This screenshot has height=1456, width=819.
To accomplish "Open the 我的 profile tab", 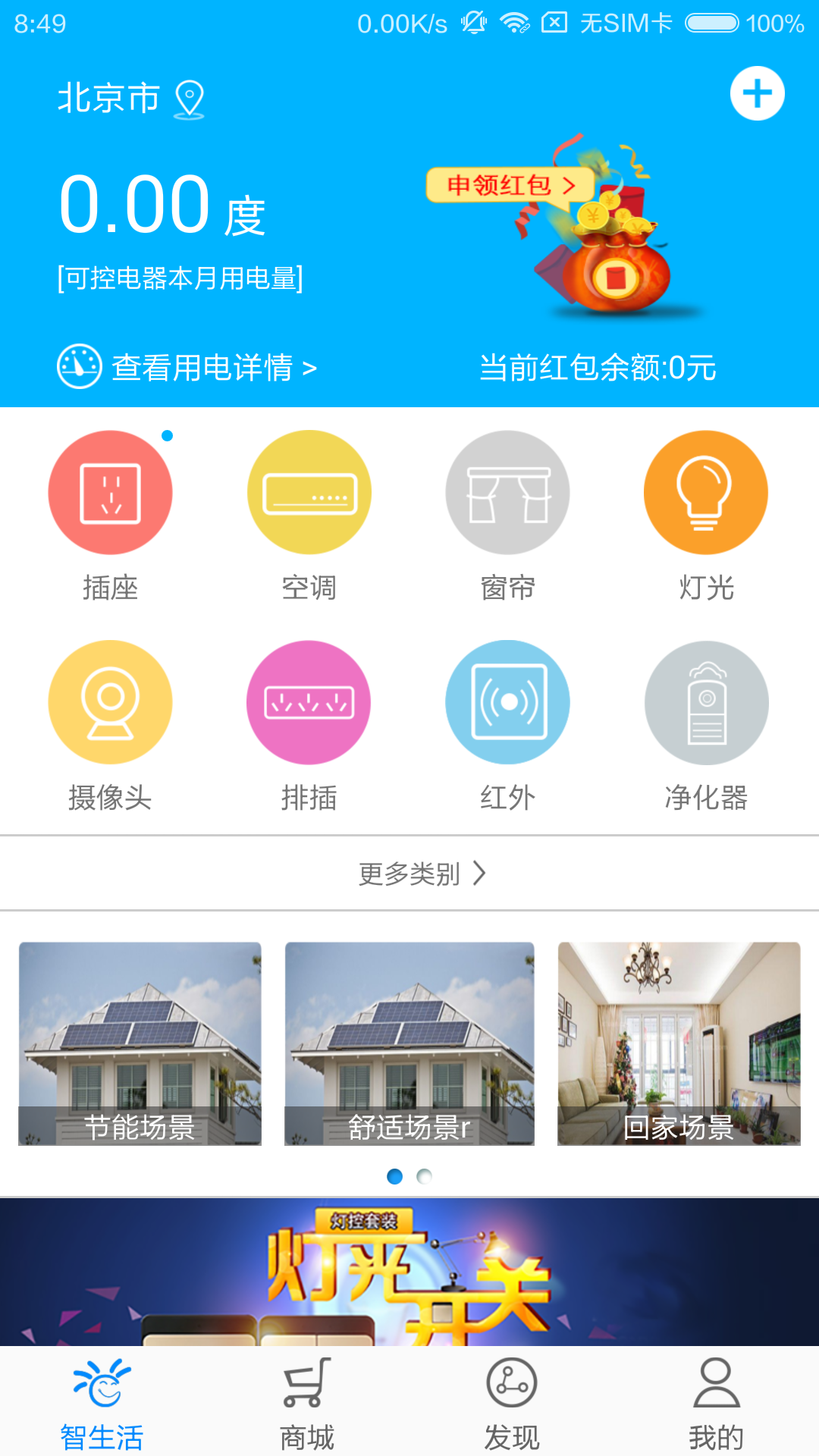I will [716, 1403].
